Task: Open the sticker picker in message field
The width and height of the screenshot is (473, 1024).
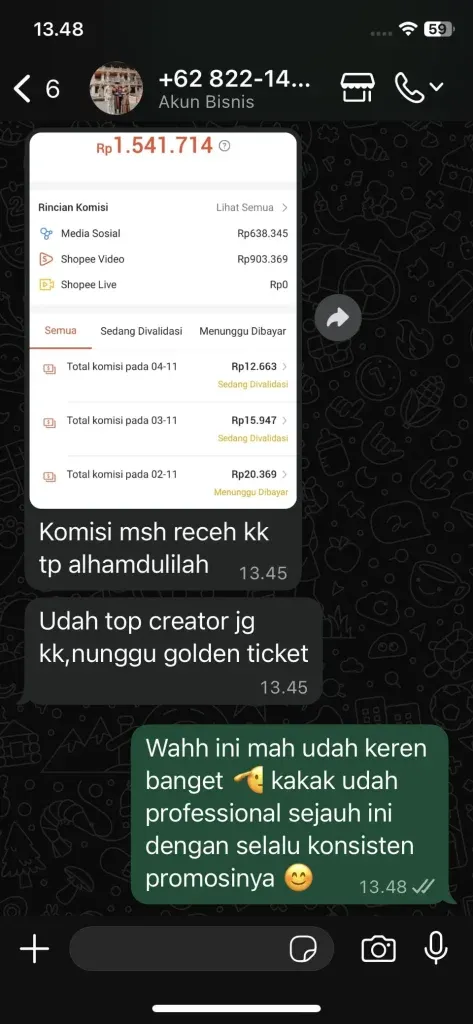Action: tap(304, 949)
